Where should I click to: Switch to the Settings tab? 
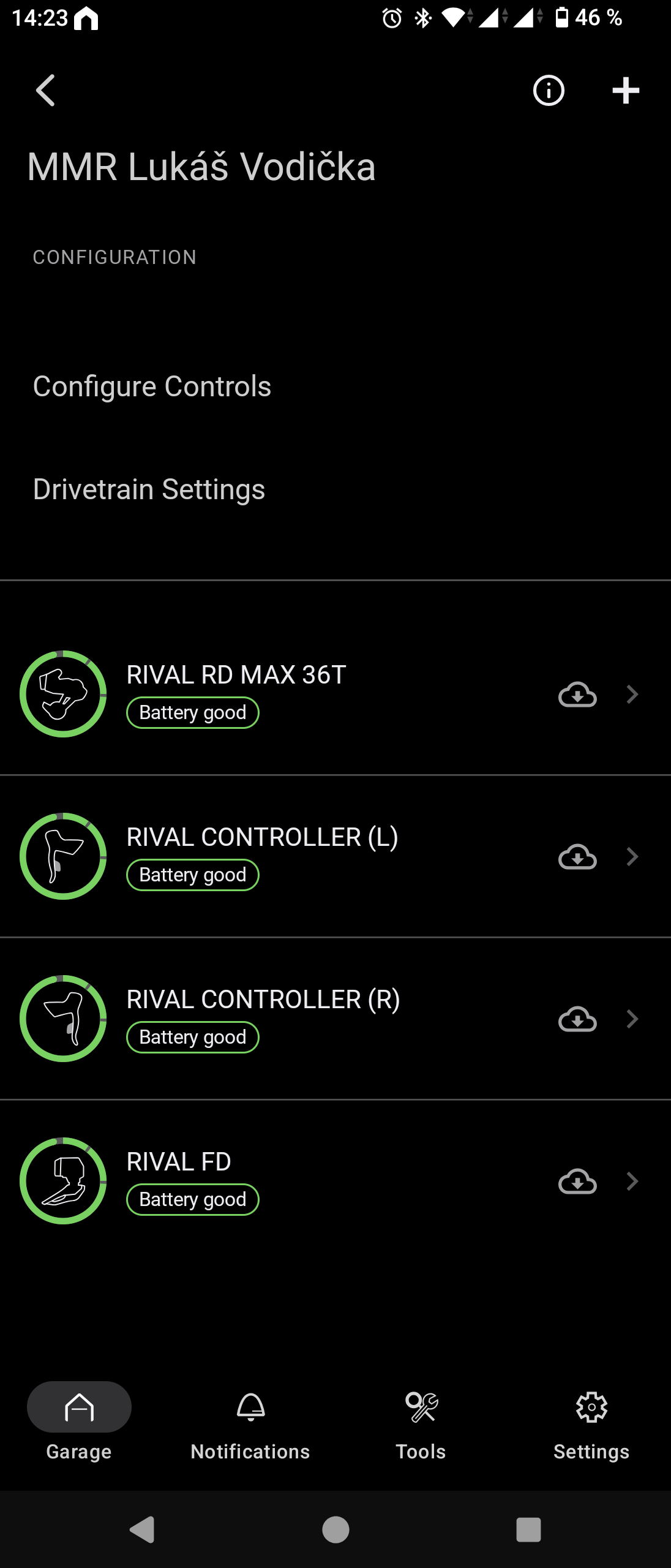click(x=591, y=1422)
